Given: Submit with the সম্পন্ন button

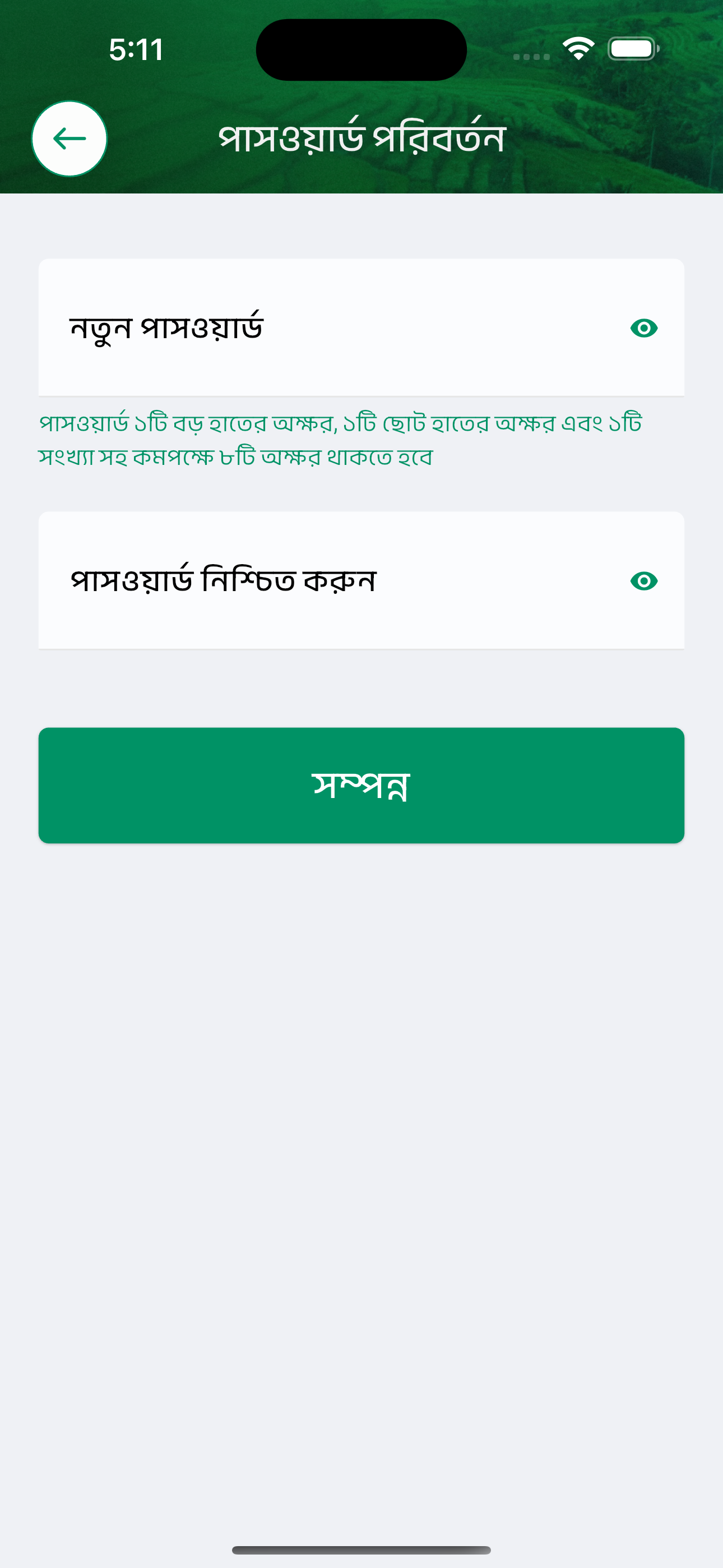Looking at the screenshot, I should click(361, 785).
